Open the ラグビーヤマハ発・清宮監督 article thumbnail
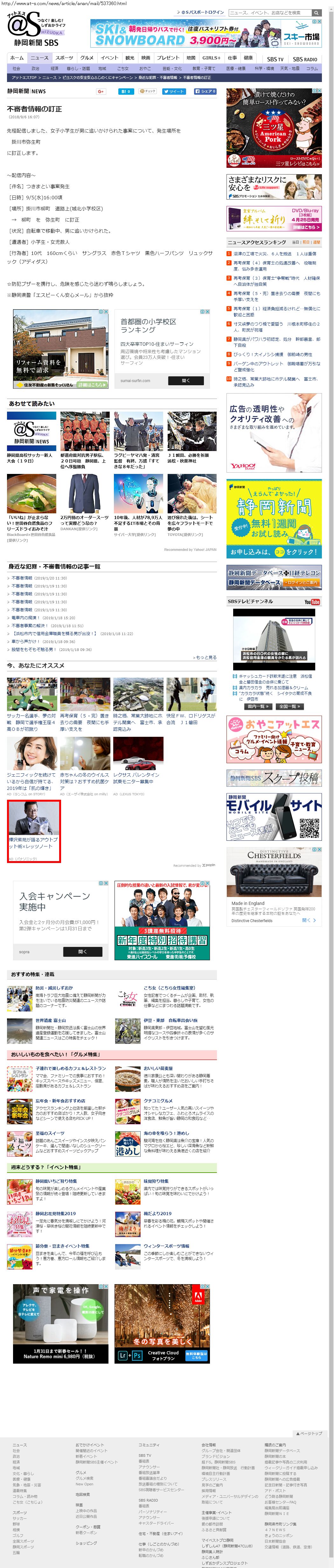Screen dimensions: 334x1568 pyautogui.click(x=138, y=432)
